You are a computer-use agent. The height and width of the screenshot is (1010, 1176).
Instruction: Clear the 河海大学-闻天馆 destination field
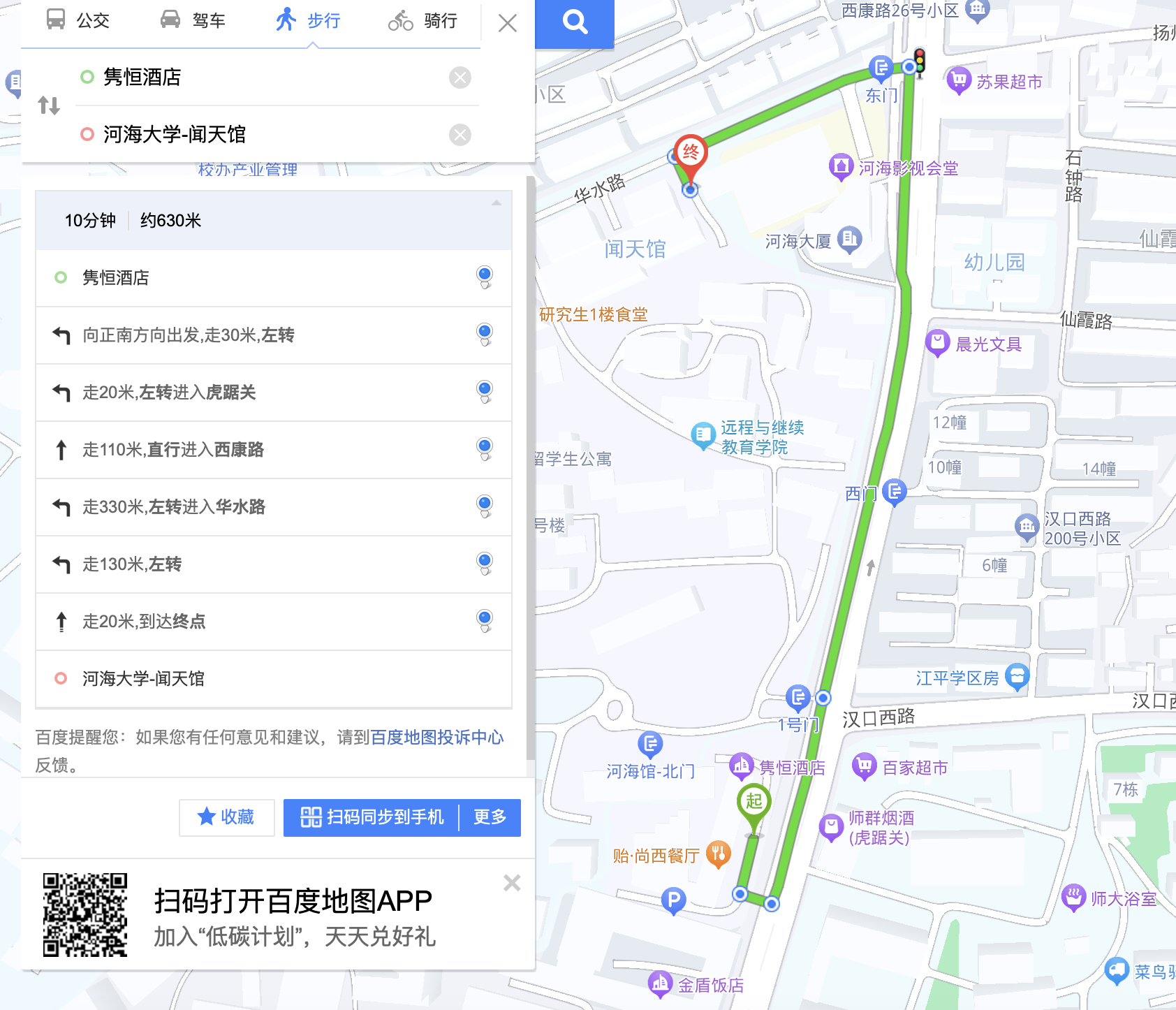tap(460, 135)
